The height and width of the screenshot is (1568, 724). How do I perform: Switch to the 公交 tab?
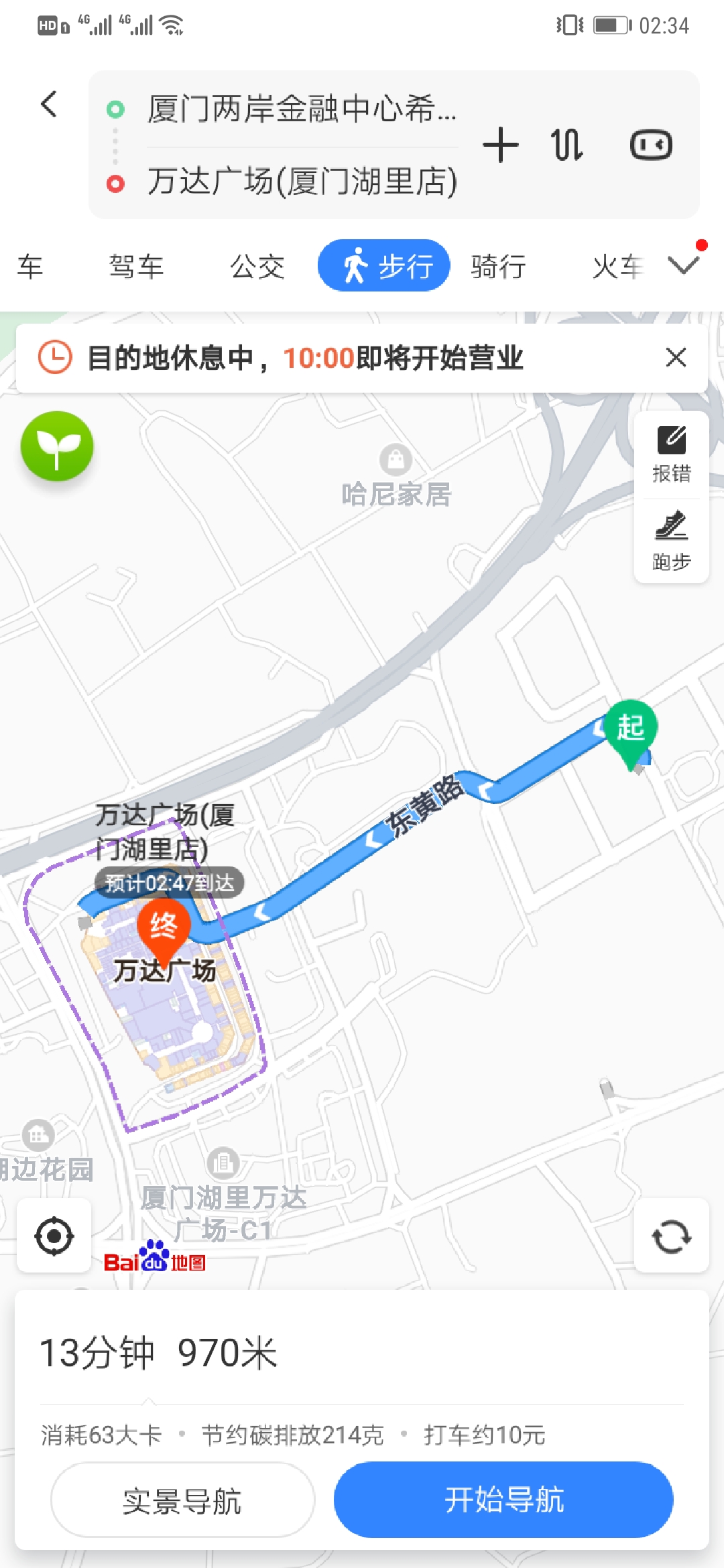[x=257, y=267]
